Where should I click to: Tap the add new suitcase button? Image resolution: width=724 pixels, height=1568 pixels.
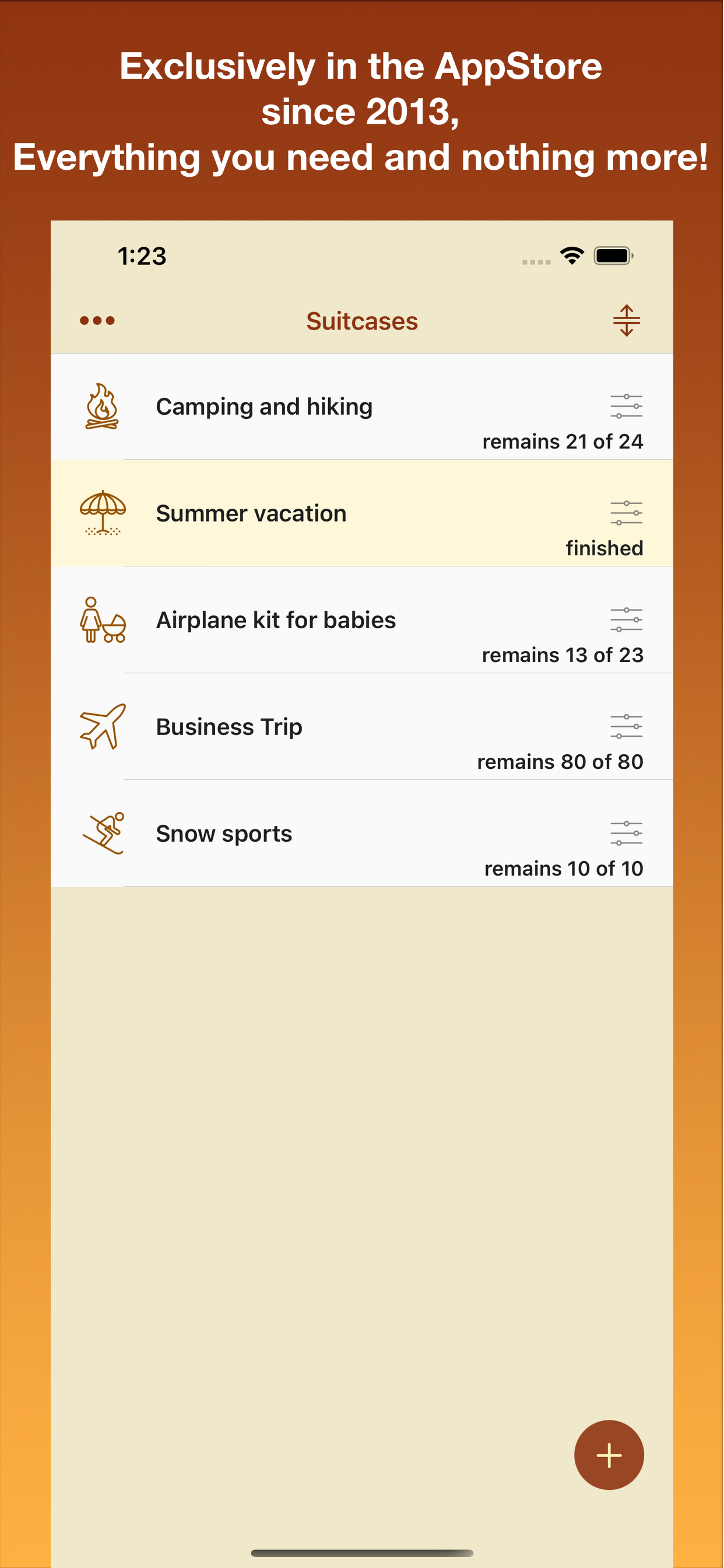pyautogui.click(x=609, y=1454)
